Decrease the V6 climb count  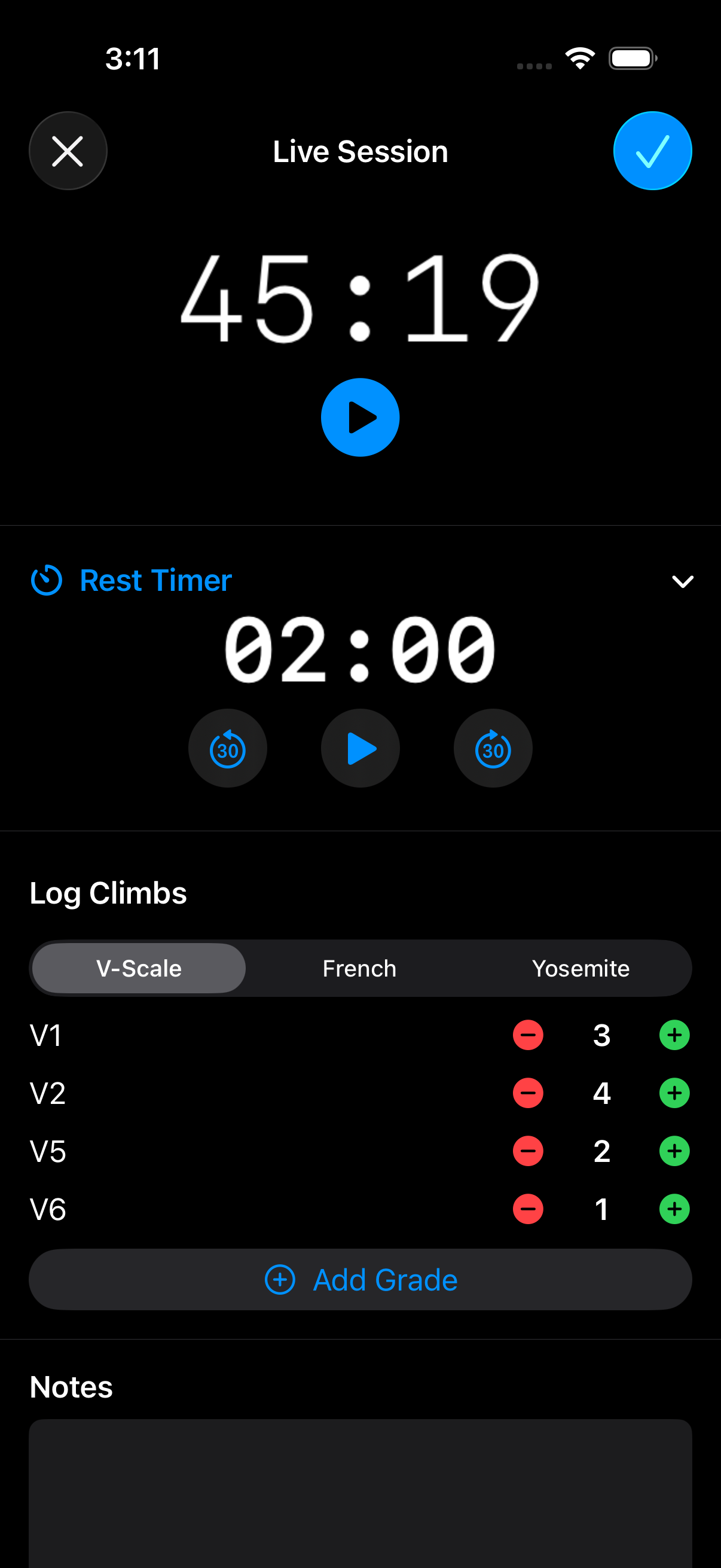(527, 1209)
